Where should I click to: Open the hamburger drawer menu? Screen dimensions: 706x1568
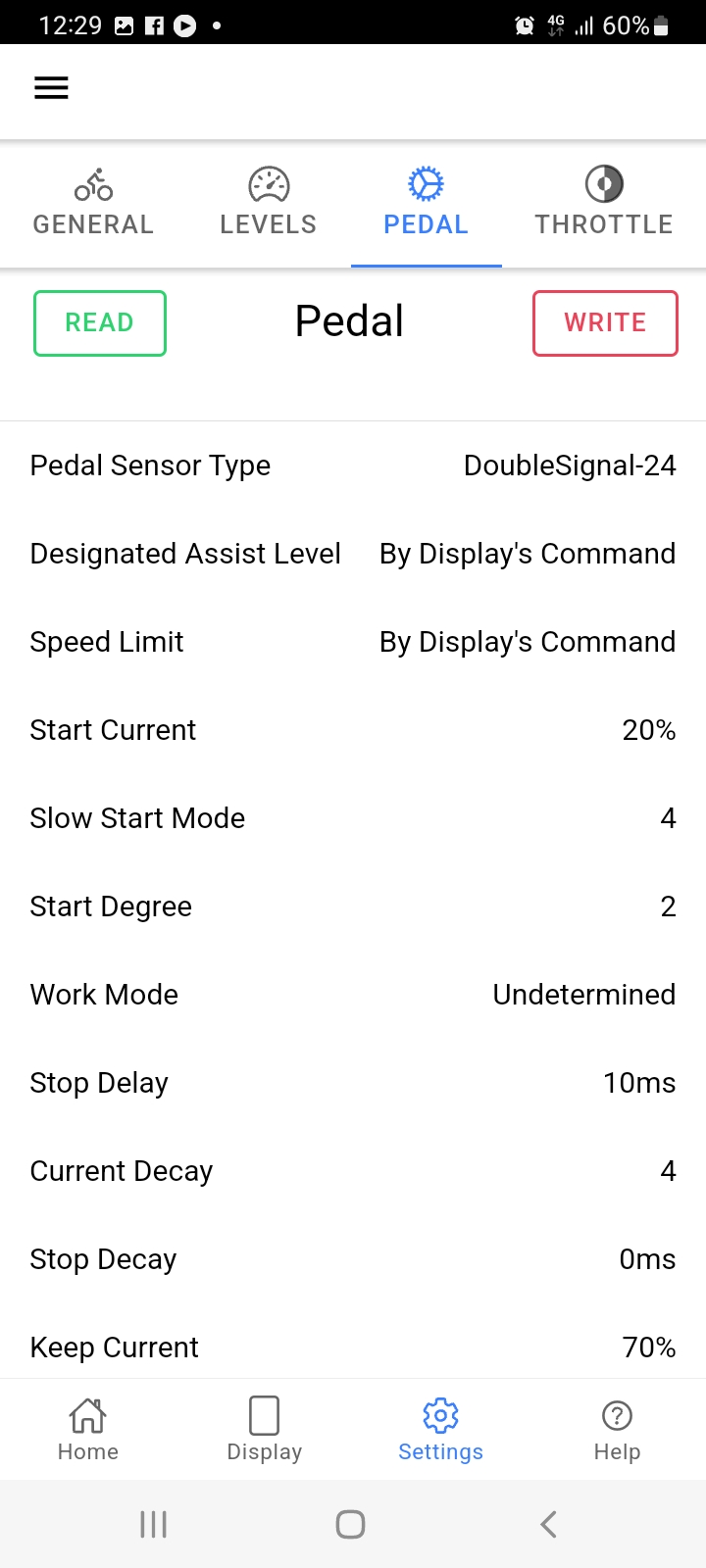pyautogui.click(x=51, y=88)
